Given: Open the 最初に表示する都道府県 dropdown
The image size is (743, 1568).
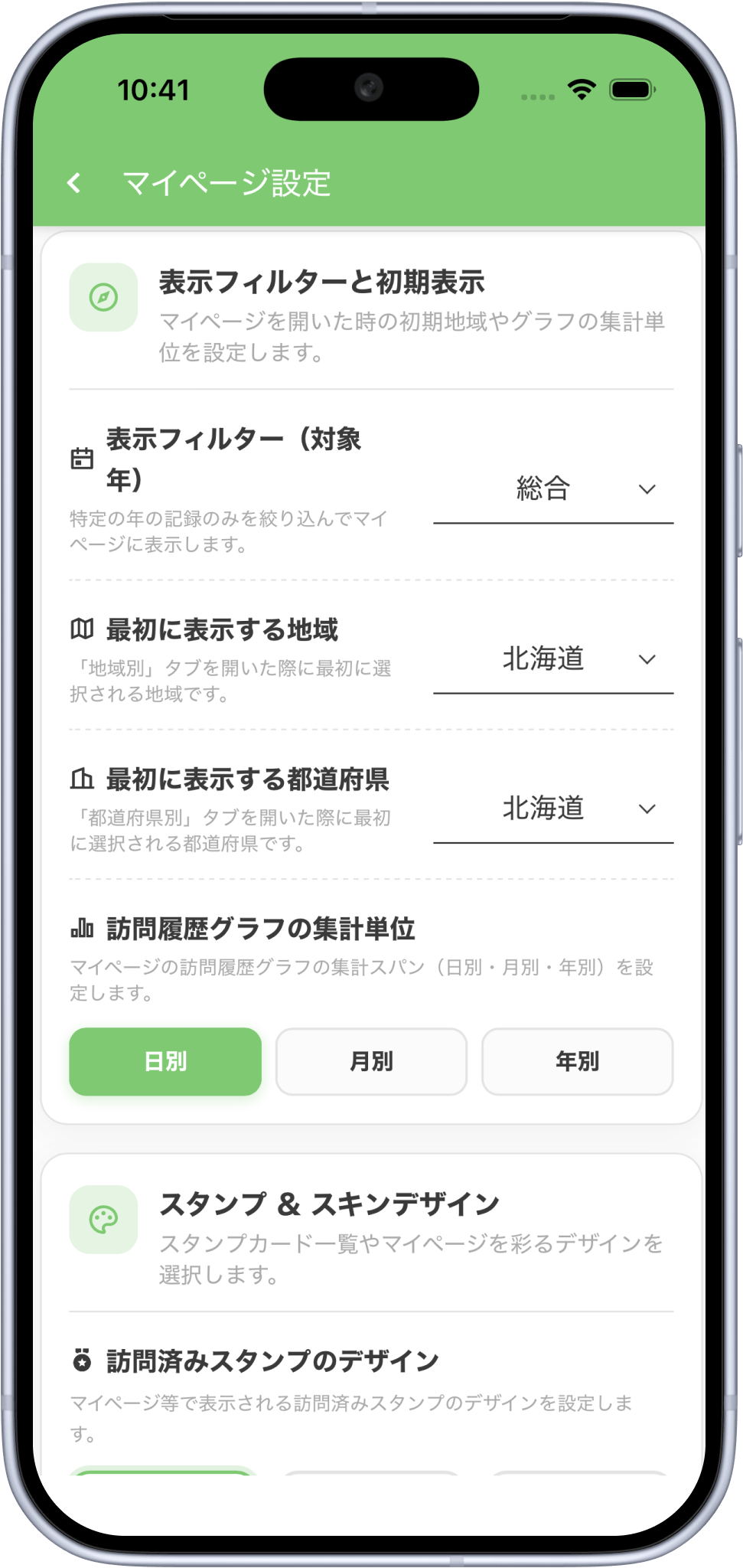Looking at the screenshot, I should pos(553,808).
